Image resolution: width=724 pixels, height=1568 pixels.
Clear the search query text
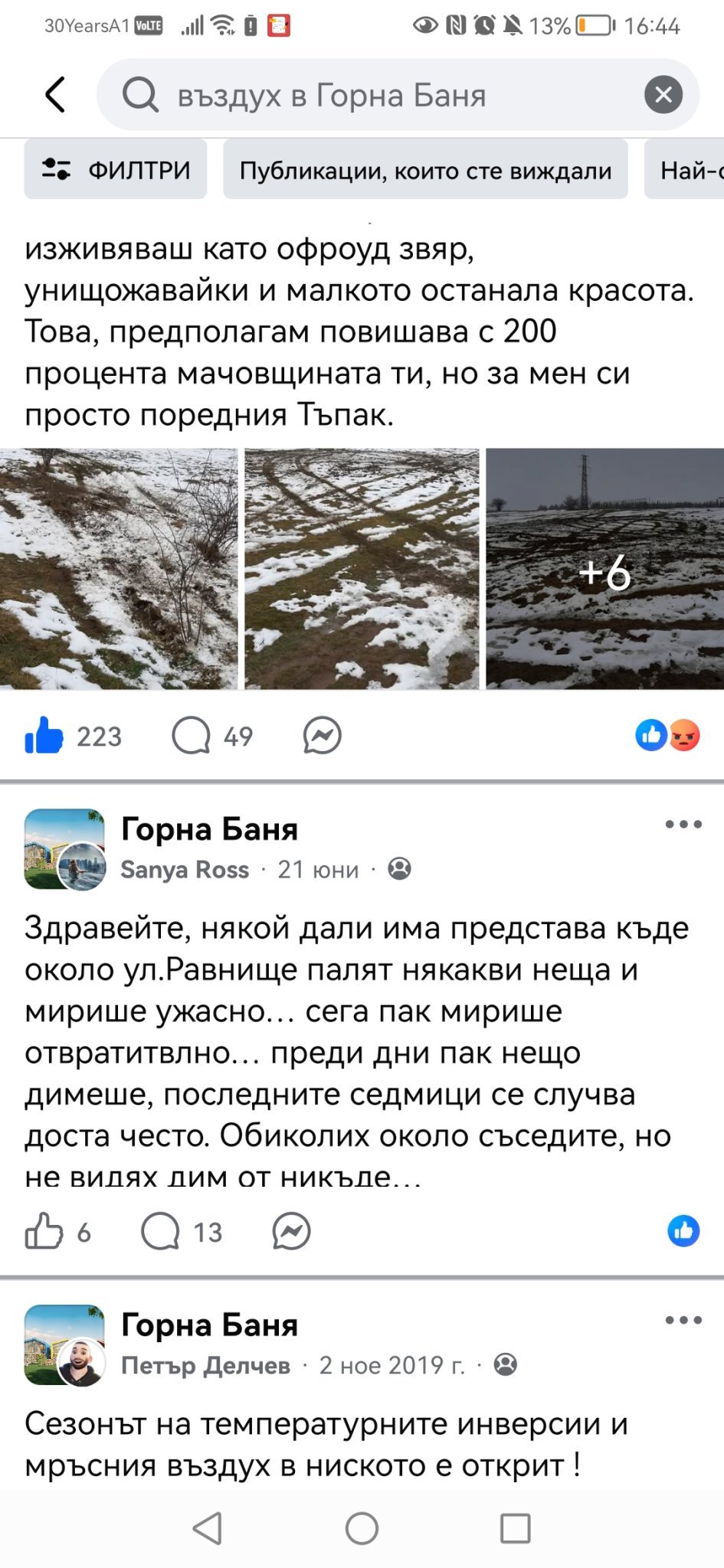(x=663, y=95)
